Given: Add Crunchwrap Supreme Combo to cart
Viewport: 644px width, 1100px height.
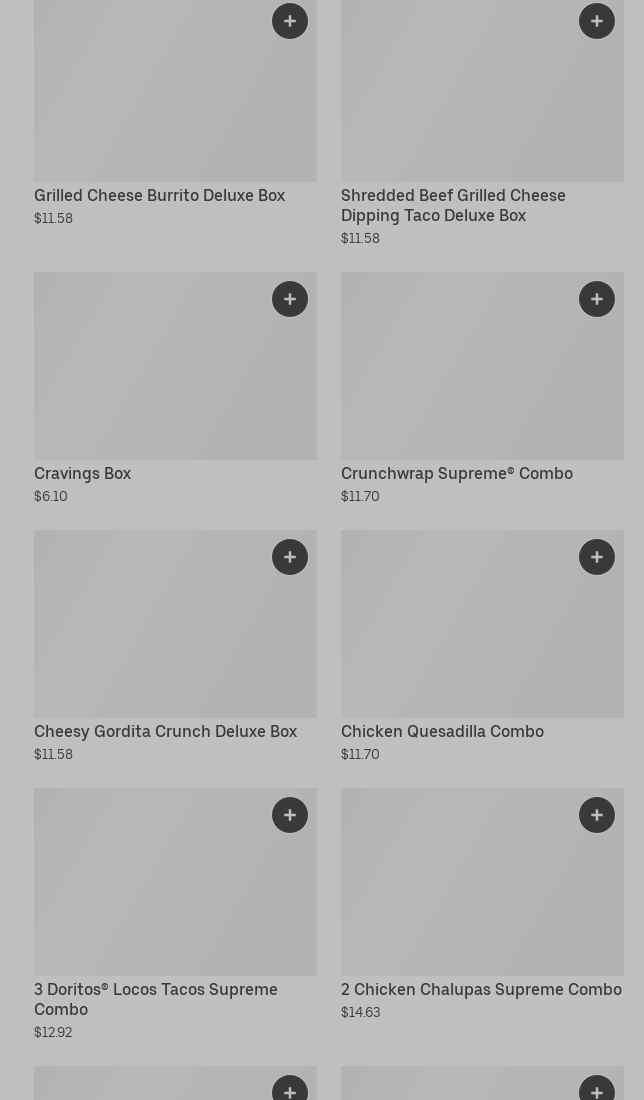Looking at the screenshot, I should pos(597,299).
